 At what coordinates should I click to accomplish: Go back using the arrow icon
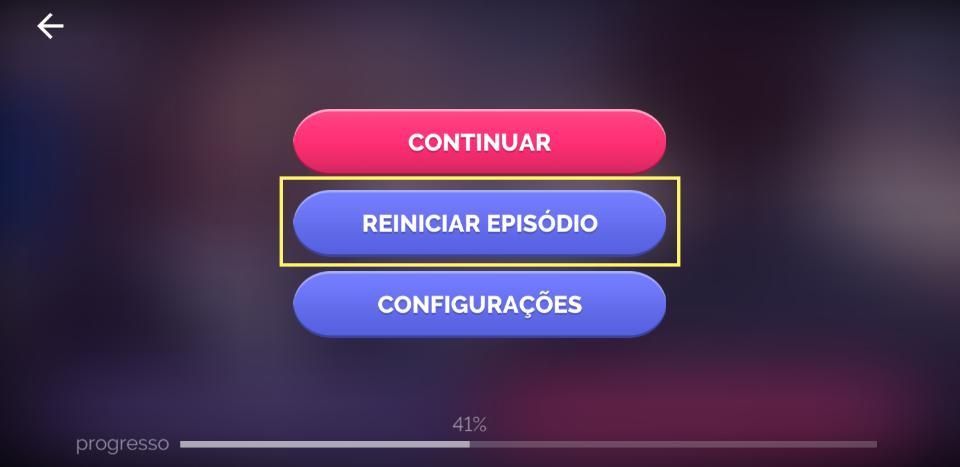coord(50,26)
